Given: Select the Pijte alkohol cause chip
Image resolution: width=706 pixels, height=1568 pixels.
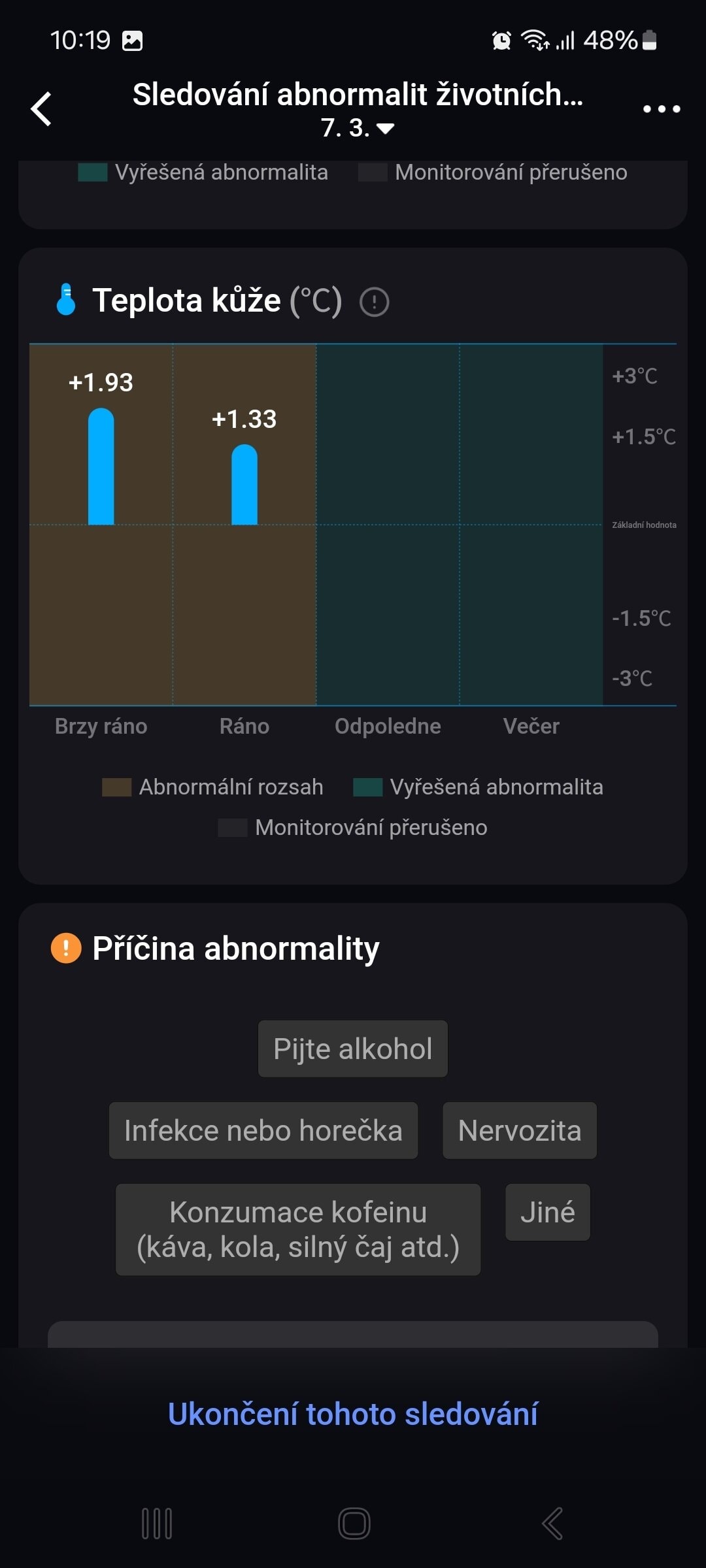Looking at the screenshot, I should tap(353, 1049).
